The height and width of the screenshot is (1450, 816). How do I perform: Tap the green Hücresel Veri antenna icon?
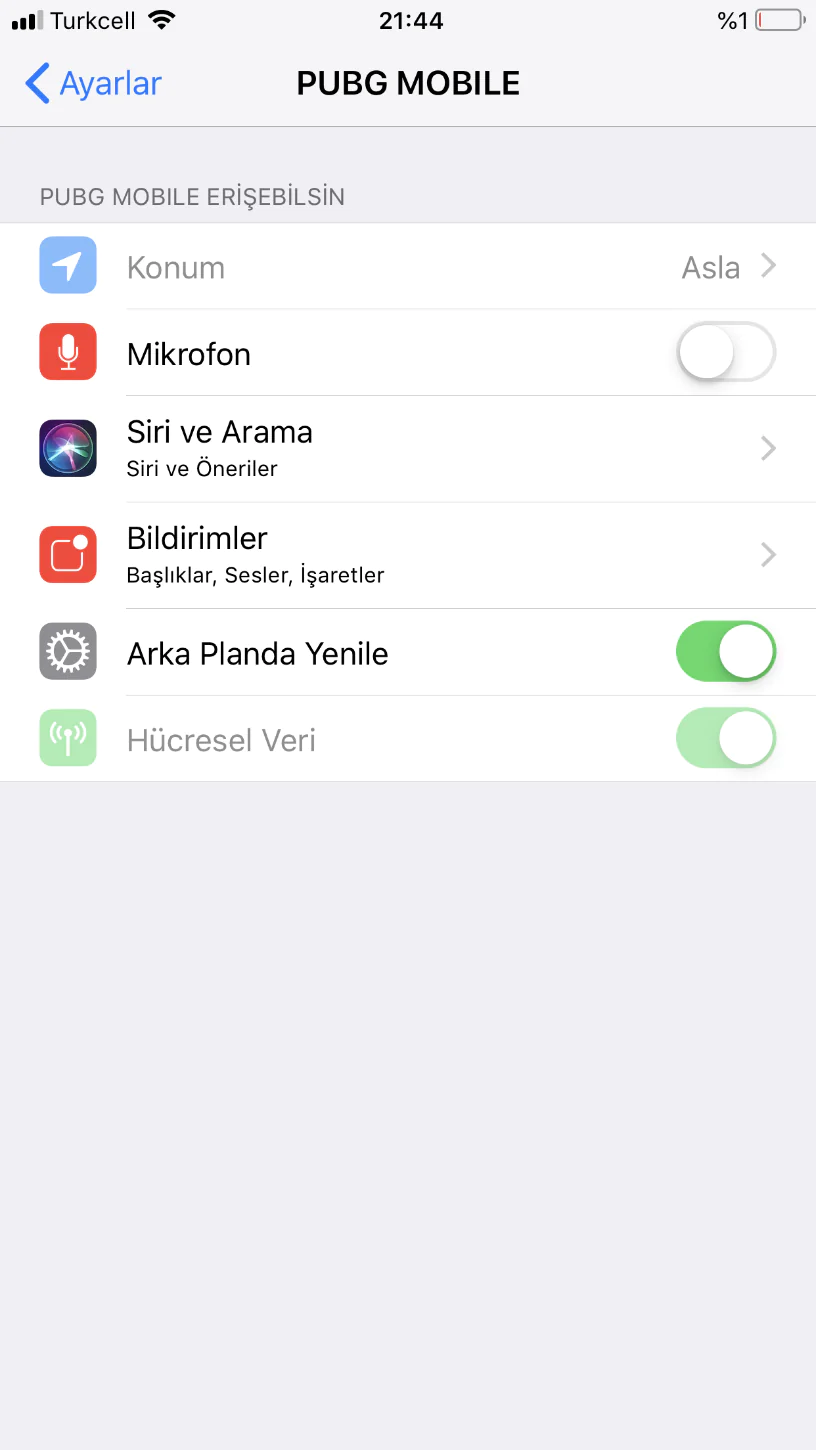(67, 738)
